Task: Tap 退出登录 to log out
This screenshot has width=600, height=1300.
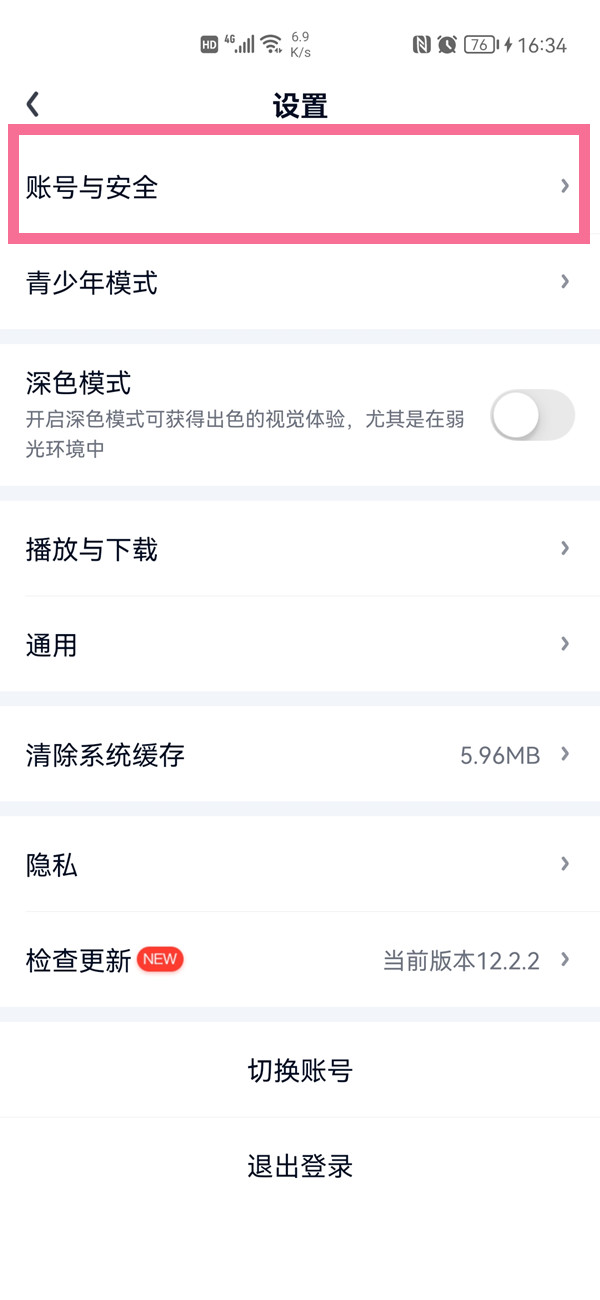Action: point(300,1167)
